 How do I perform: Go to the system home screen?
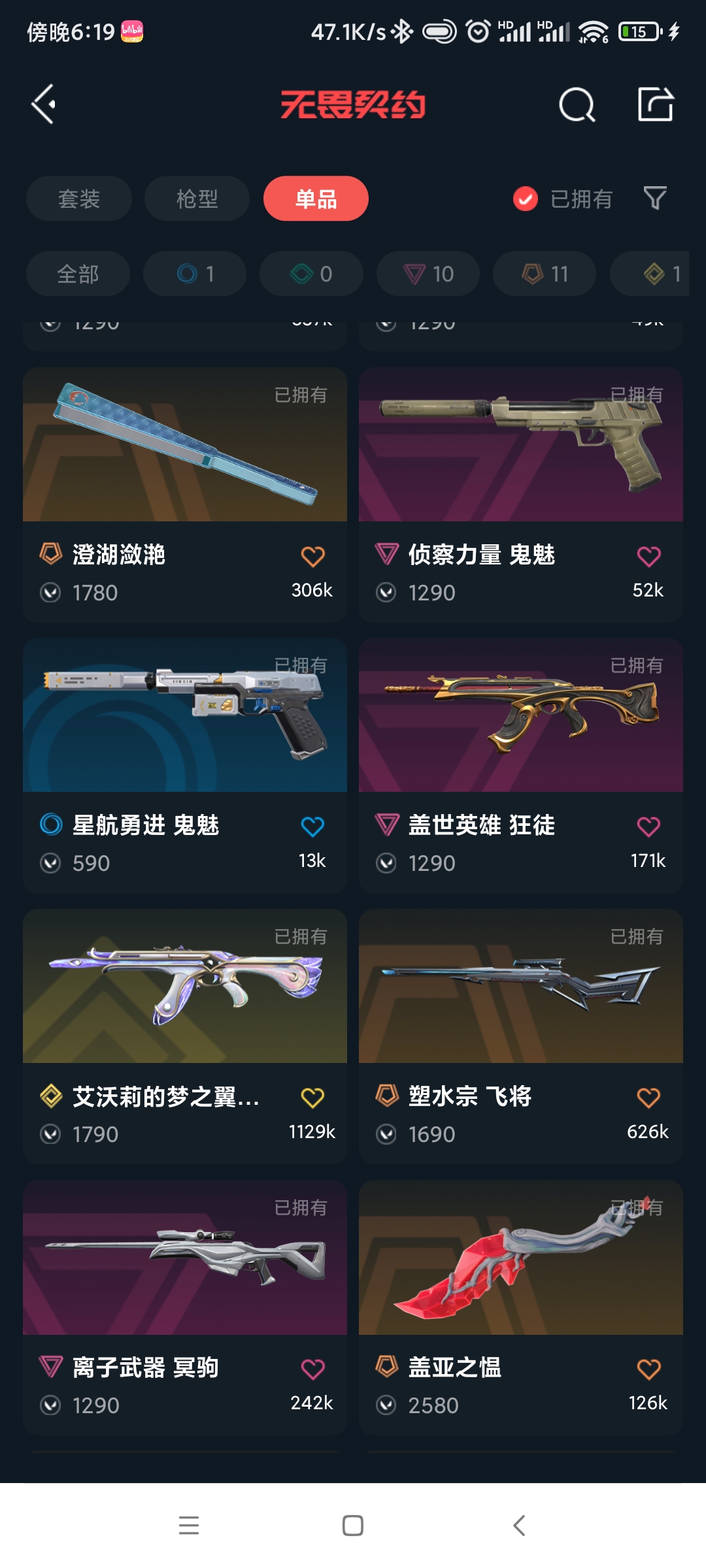coord(353,1526)
